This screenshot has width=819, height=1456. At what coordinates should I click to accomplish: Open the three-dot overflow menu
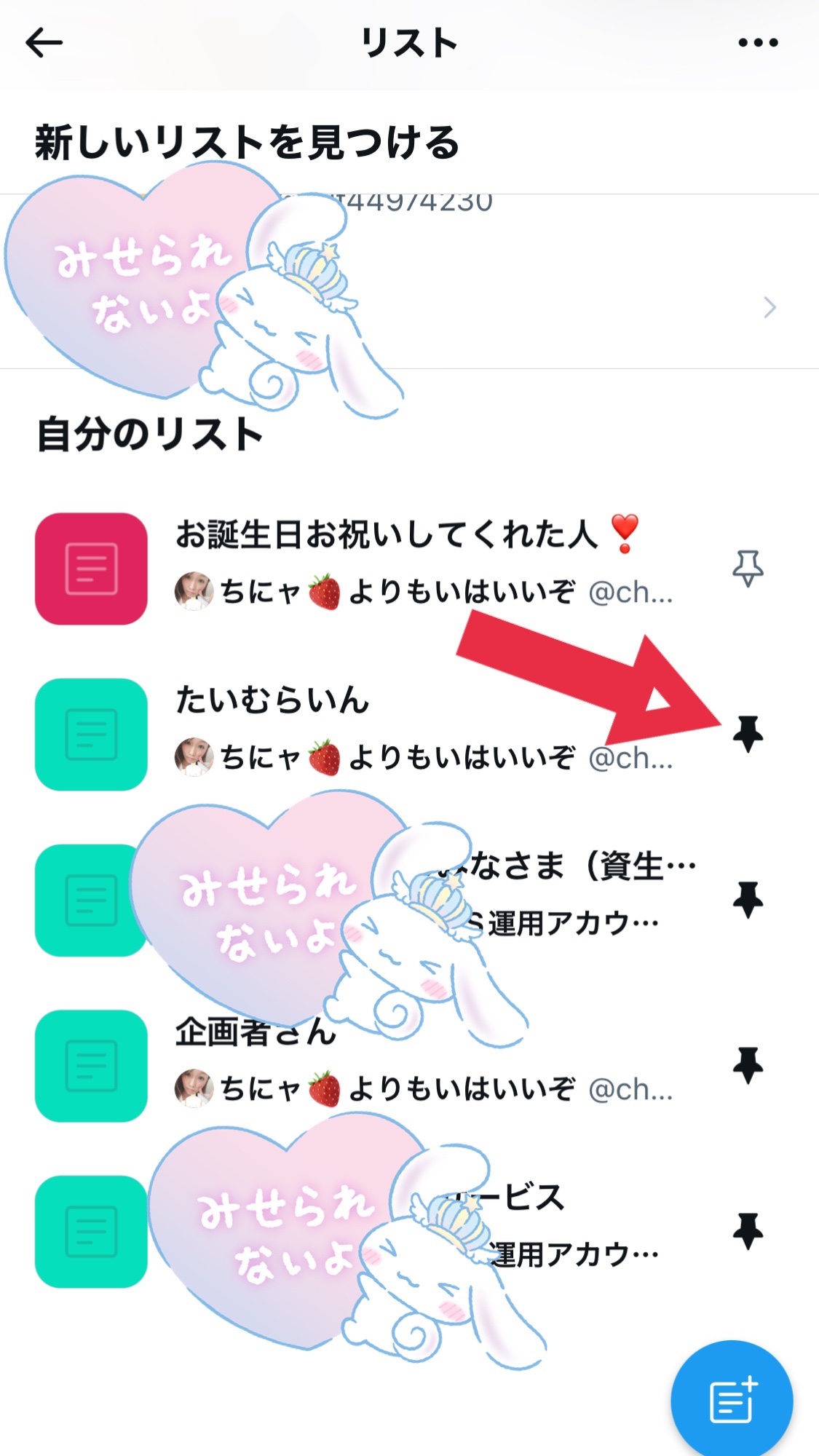coord(758,43)
